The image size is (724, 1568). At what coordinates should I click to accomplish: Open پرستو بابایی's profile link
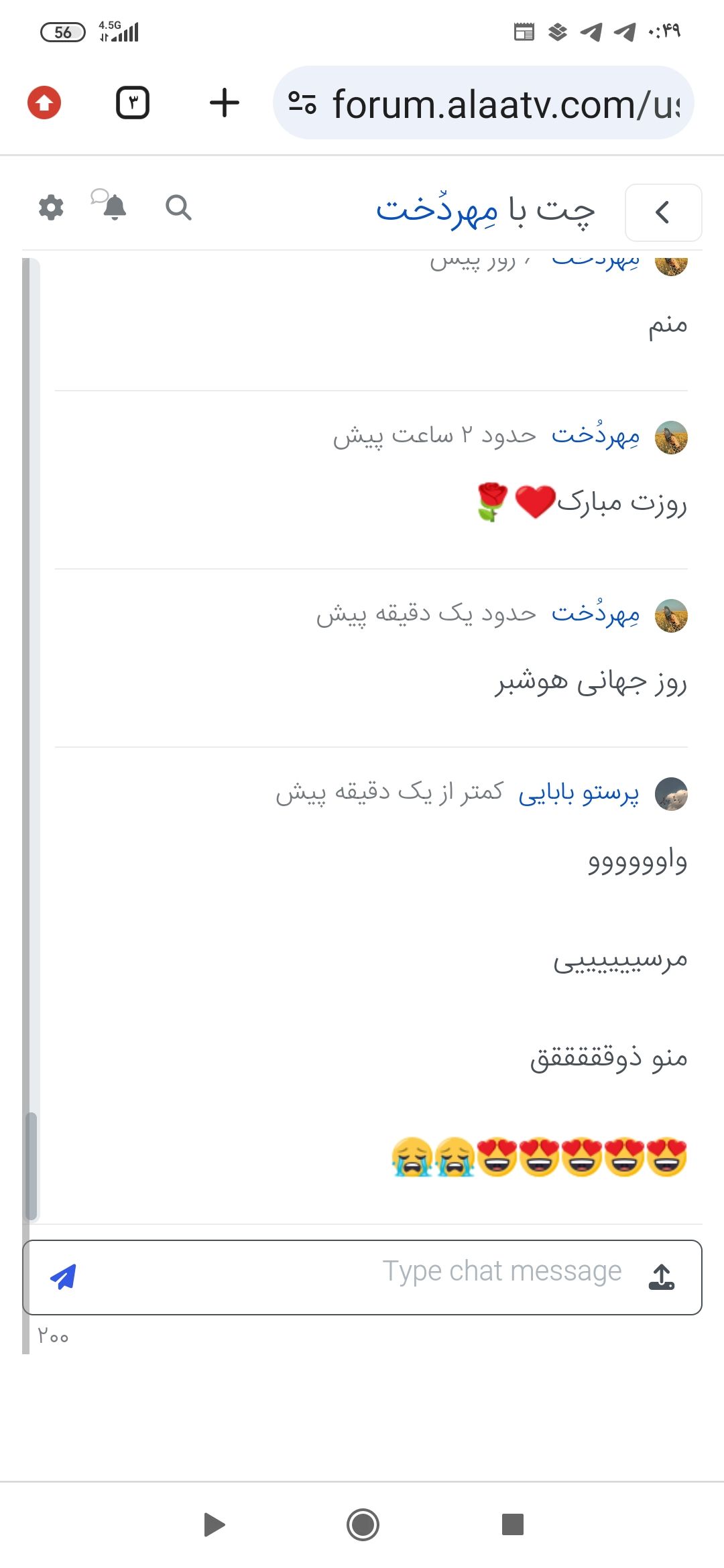[x=579, y=793]
